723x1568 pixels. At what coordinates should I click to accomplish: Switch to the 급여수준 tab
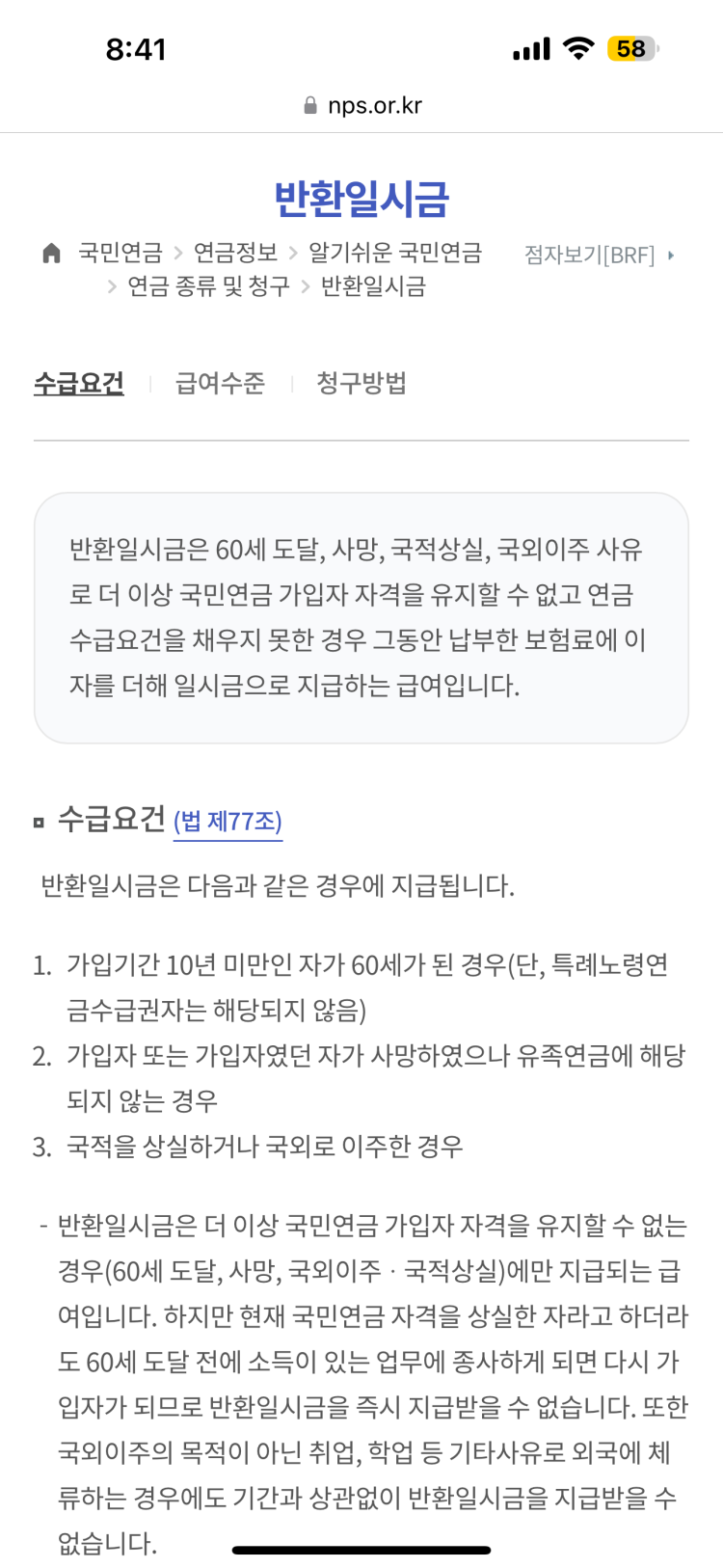pos(220,383)
